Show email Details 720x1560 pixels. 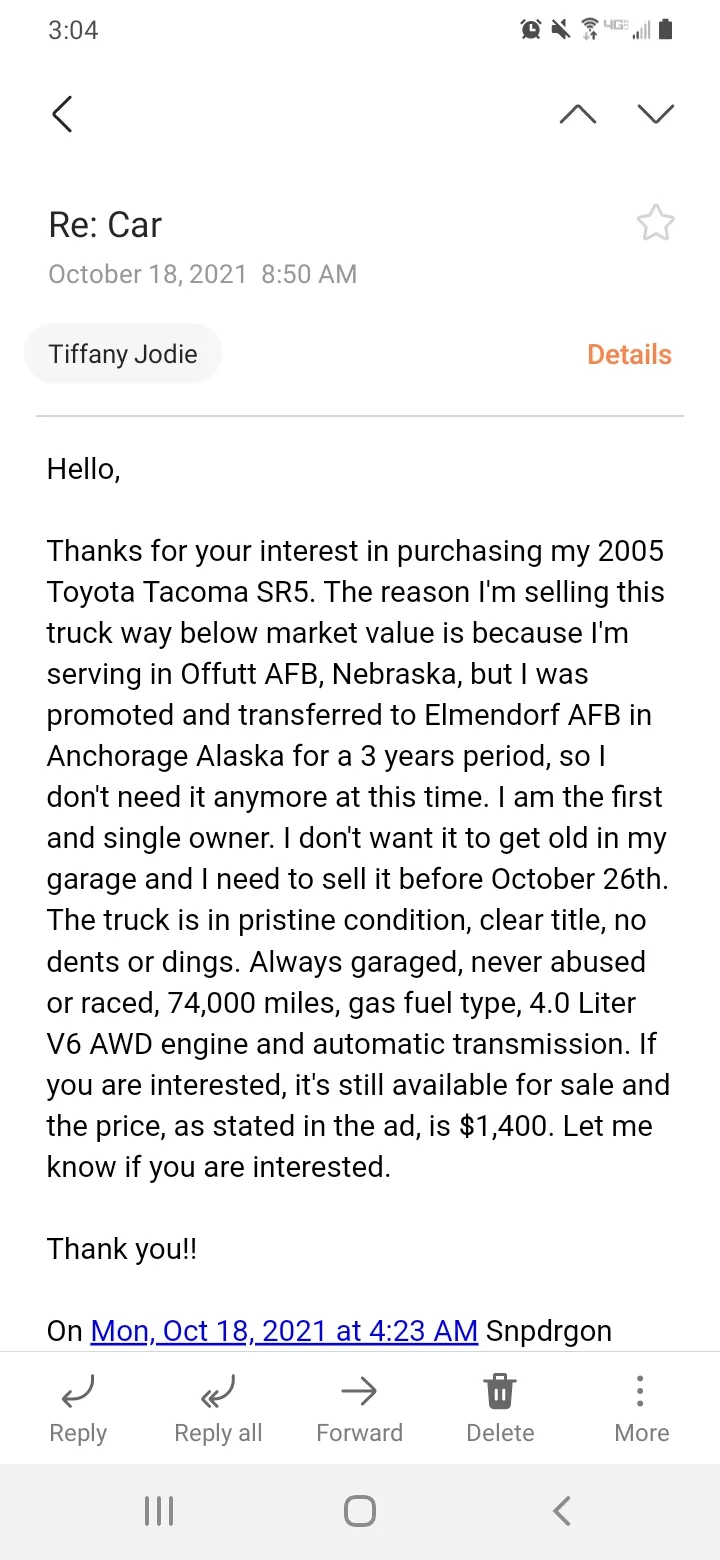point(629,354)
